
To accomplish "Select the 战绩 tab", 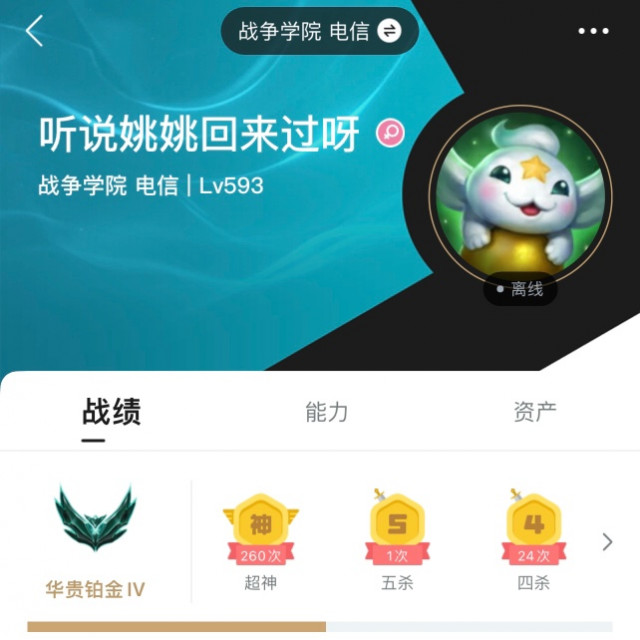I will click(x=111, y=411).
